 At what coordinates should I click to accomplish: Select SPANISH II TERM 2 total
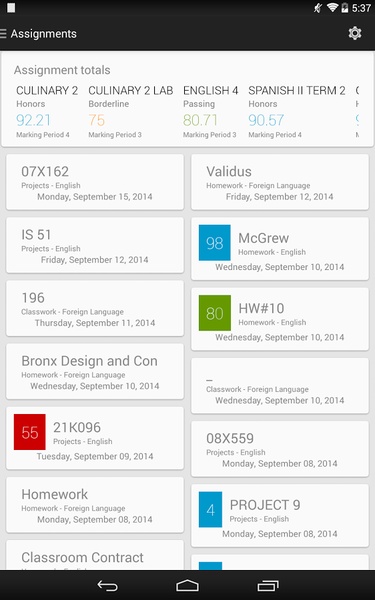(297, 112)
